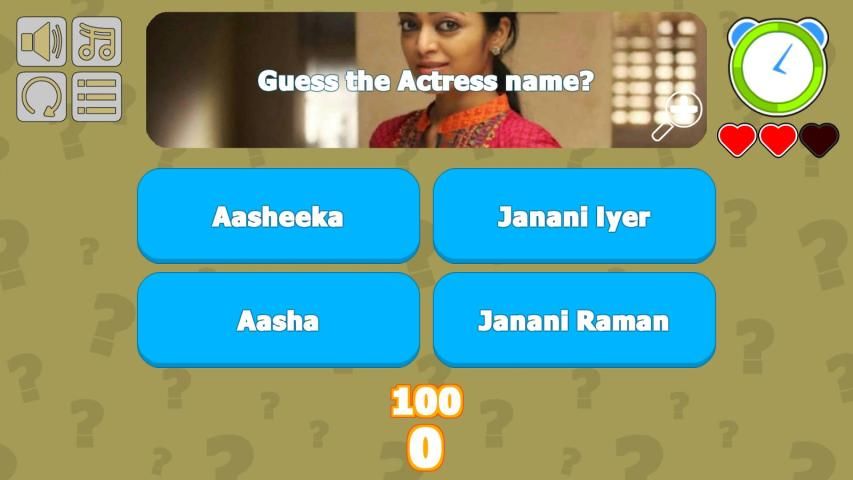Answer with Janani Raman
This screenshot has width=853, height=480.
pos(574,320)
